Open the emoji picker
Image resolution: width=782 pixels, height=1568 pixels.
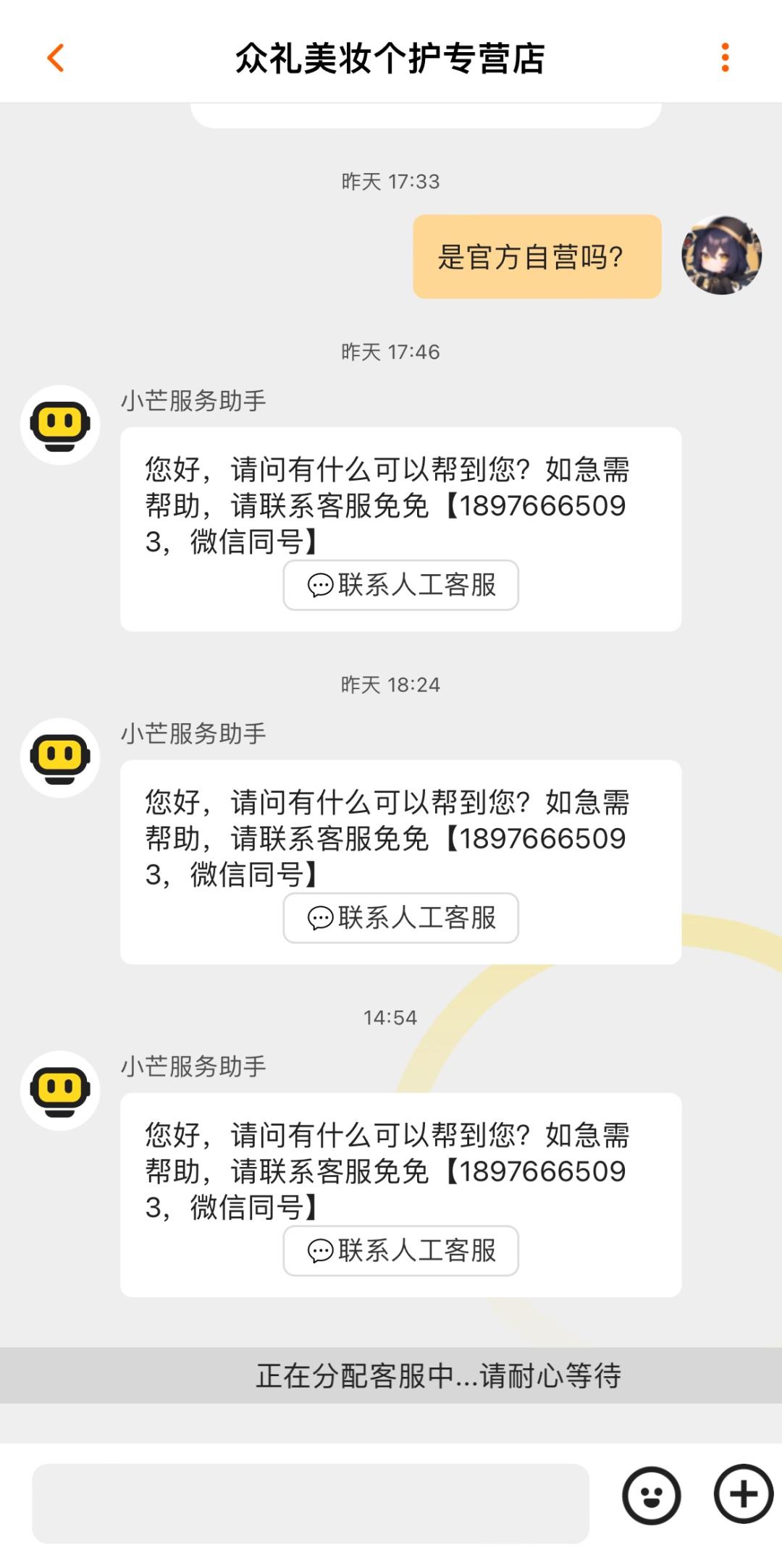651,1496
